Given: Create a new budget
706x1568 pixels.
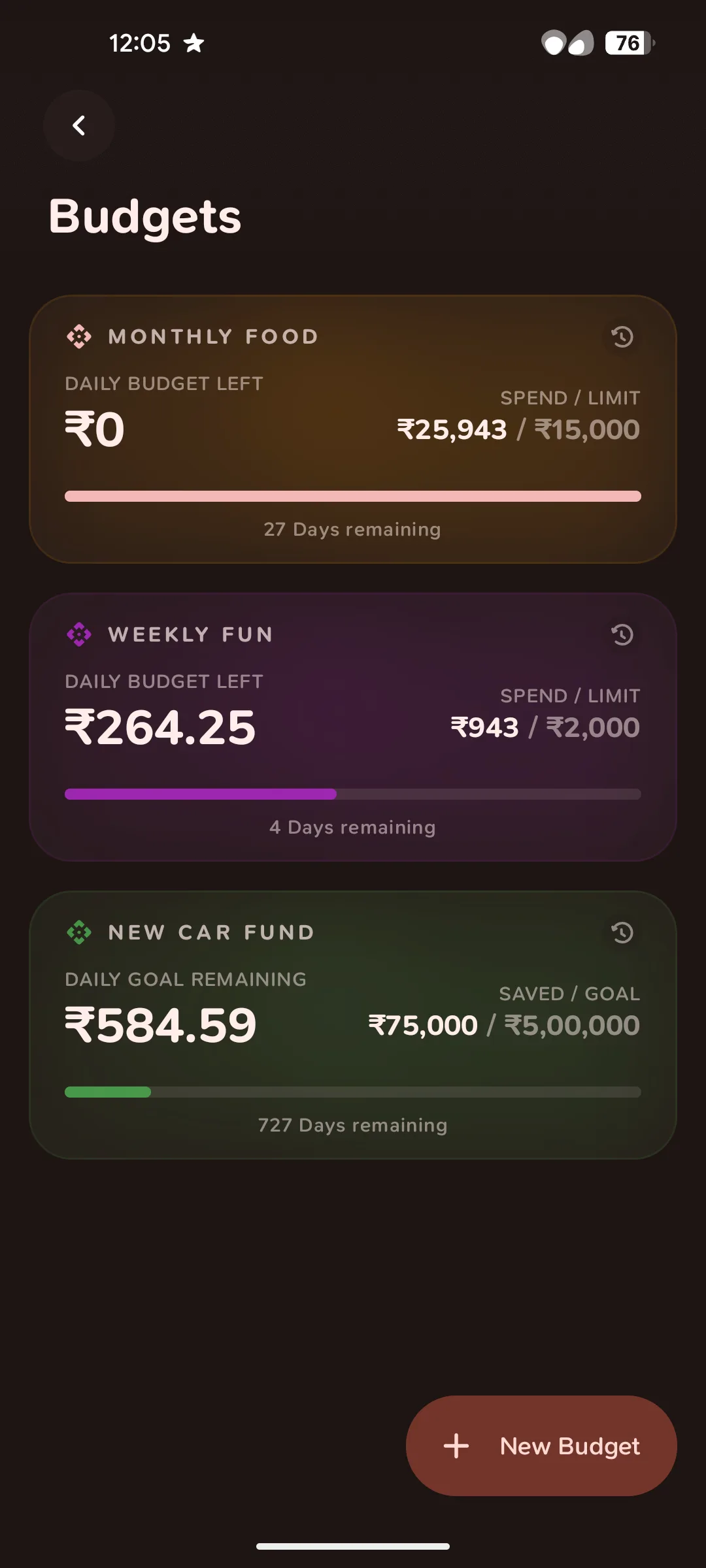Looking at the screenshot, I should pyautogui.click(x=541, y=1446).
